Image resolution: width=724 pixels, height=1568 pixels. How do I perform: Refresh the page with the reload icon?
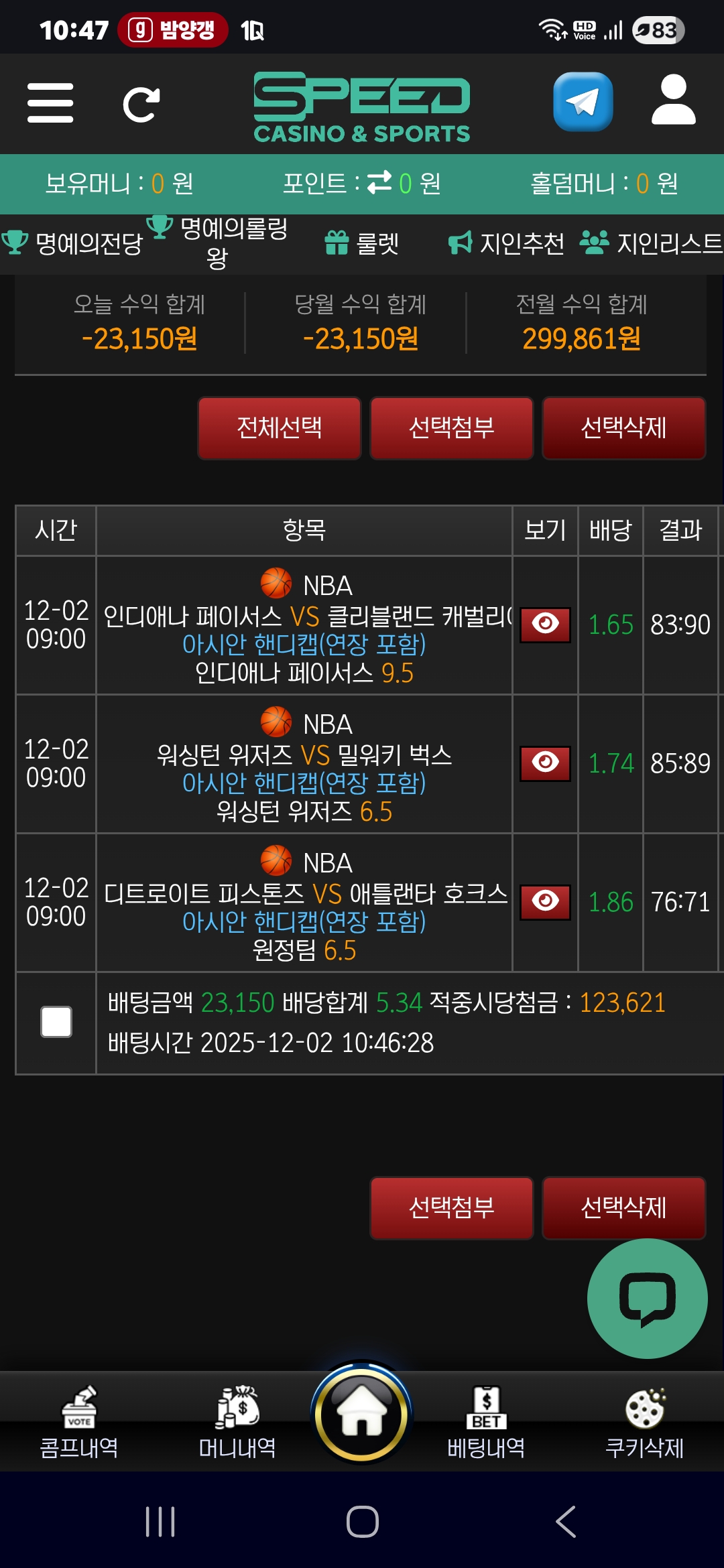click(x=141, y=105)
